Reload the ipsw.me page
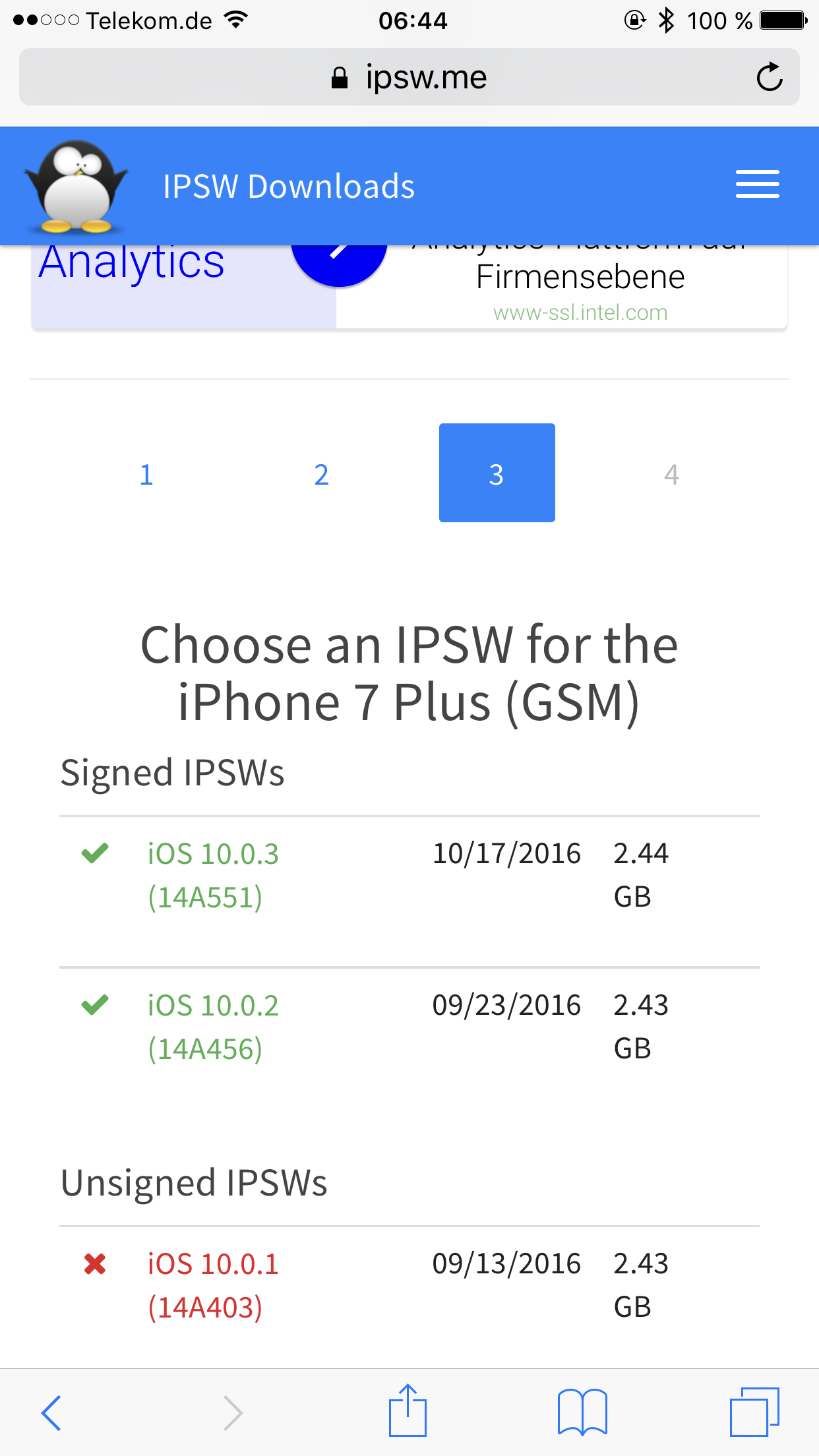 pyautogui.click(x=769, y=78)
